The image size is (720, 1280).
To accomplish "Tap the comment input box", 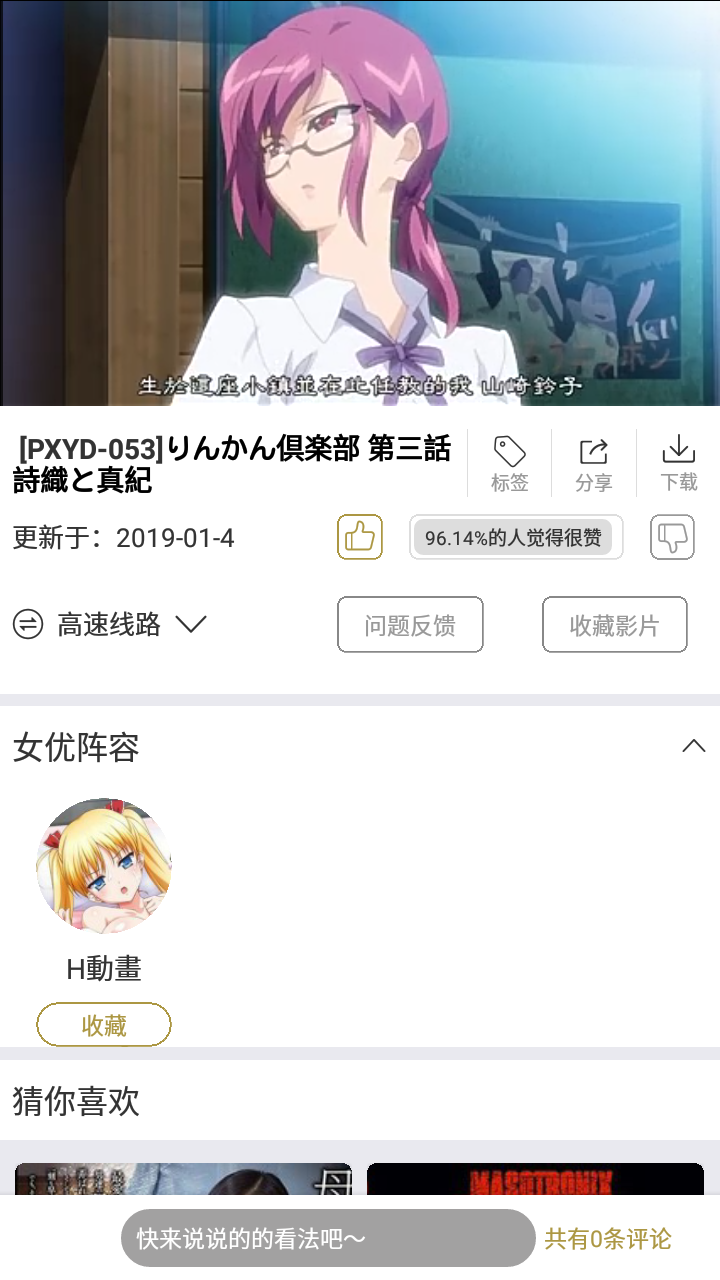I will (328, 1238).
